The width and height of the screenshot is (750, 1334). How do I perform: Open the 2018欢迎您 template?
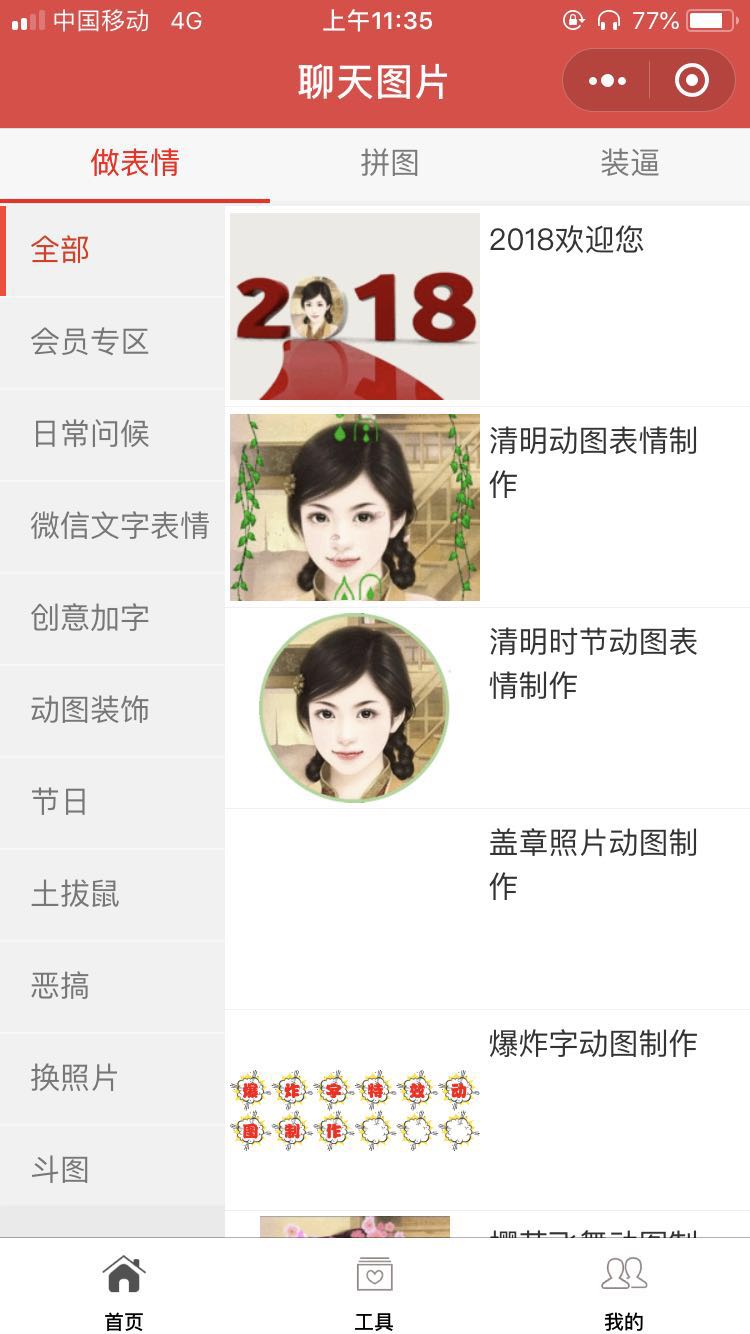[x=488, y=306]
